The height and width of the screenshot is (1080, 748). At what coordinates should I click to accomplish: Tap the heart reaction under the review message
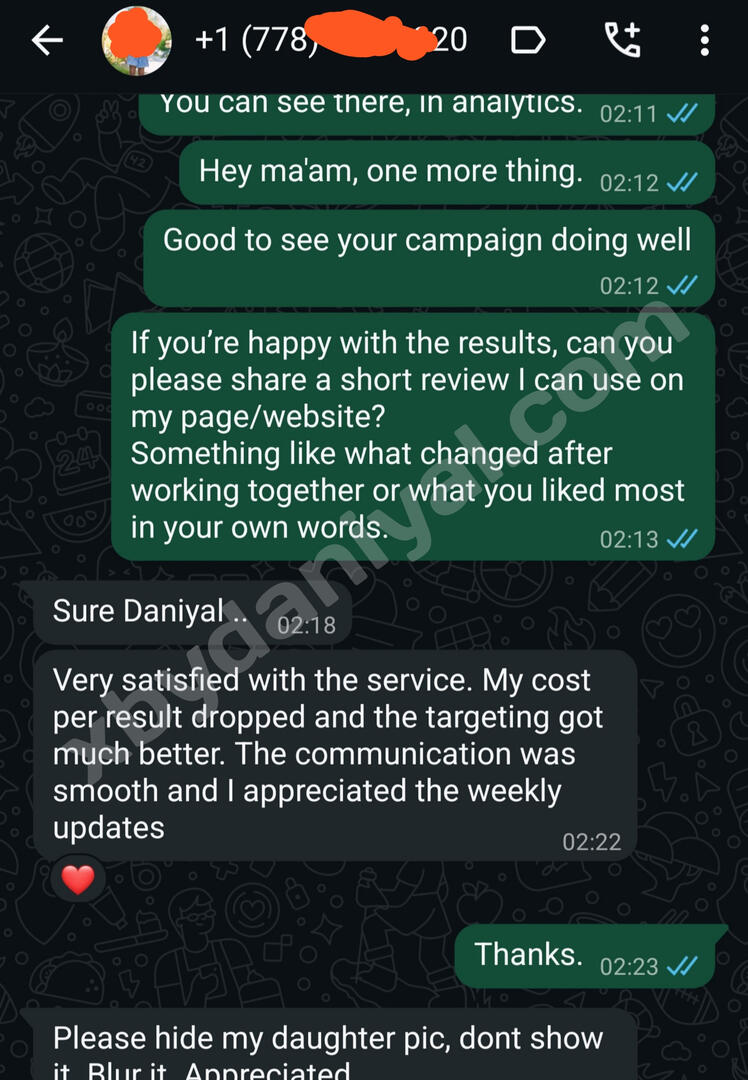(78, 880)
